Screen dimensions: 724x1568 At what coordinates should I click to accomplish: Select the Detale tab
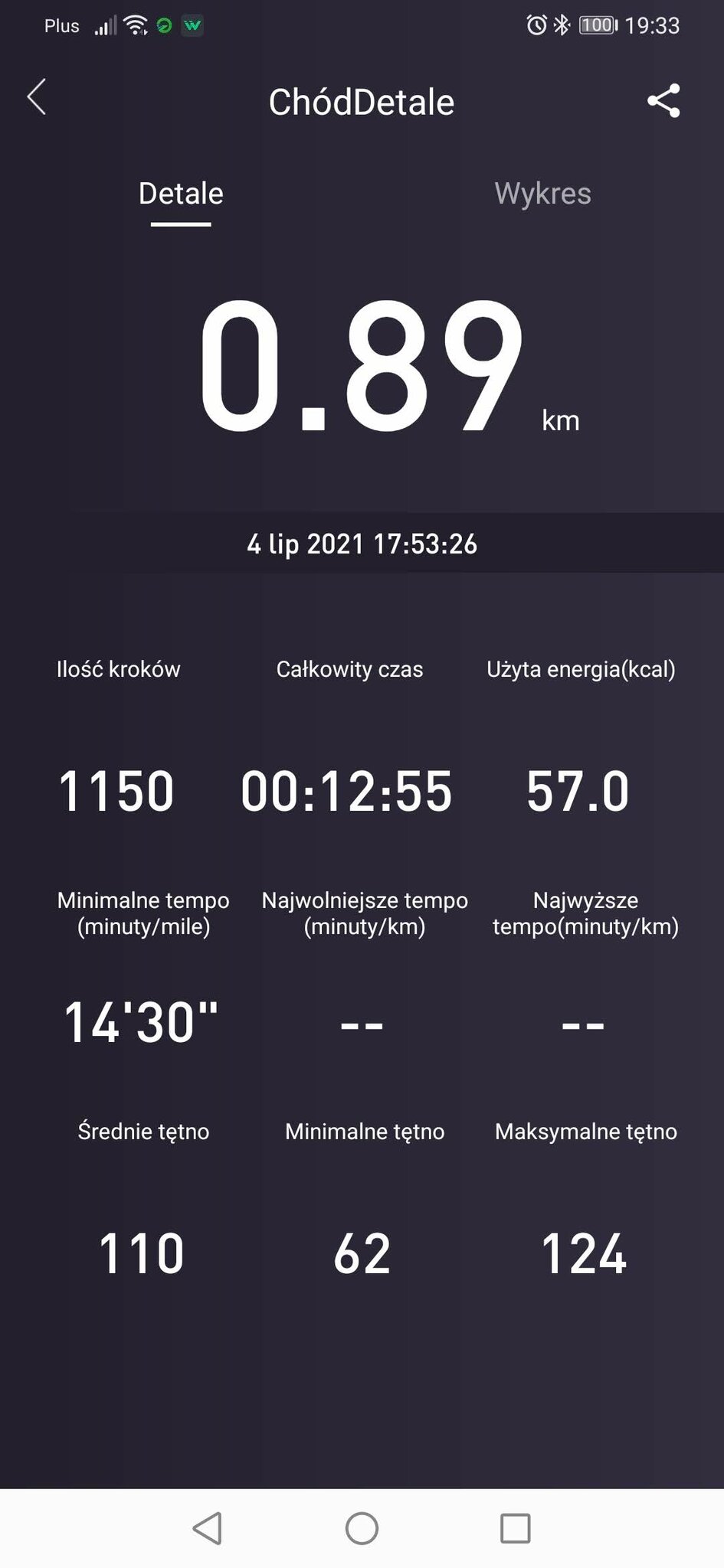pyautogui.click(x=181, y=194)
